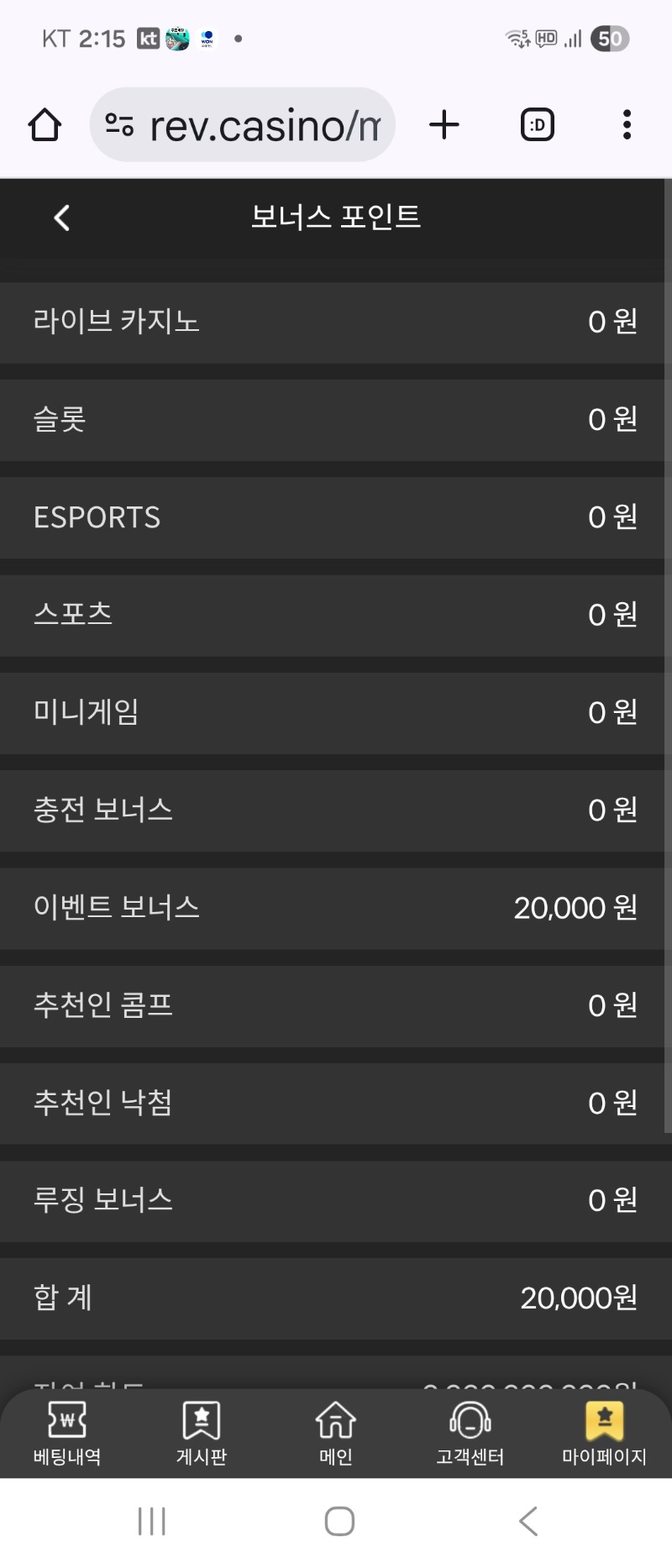This screenshot has width=672, height=1568.
Task: Switch to the 게시판 tab
Action: click(x=202, y=1434)
